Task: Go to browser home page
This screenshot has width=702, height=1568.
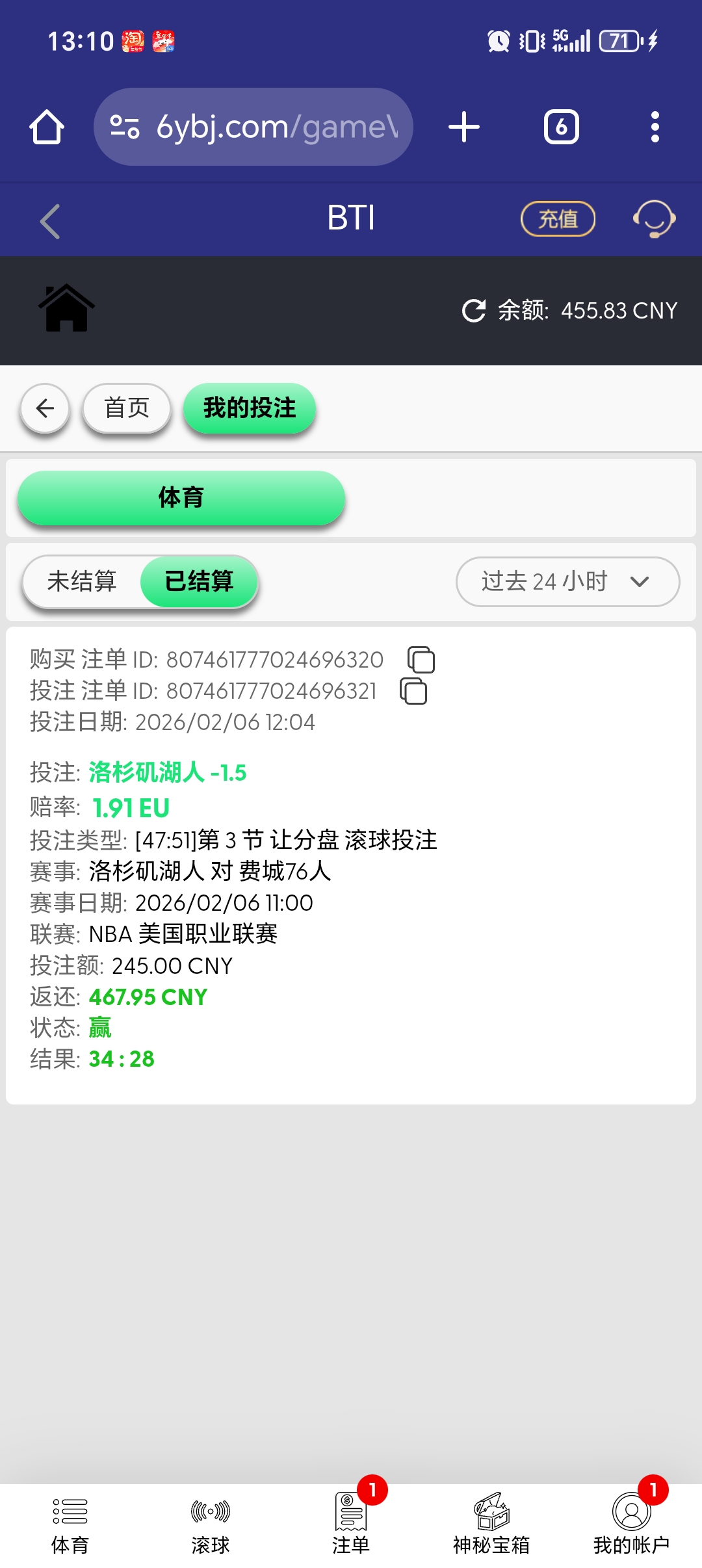Action: tap(47, 127)
